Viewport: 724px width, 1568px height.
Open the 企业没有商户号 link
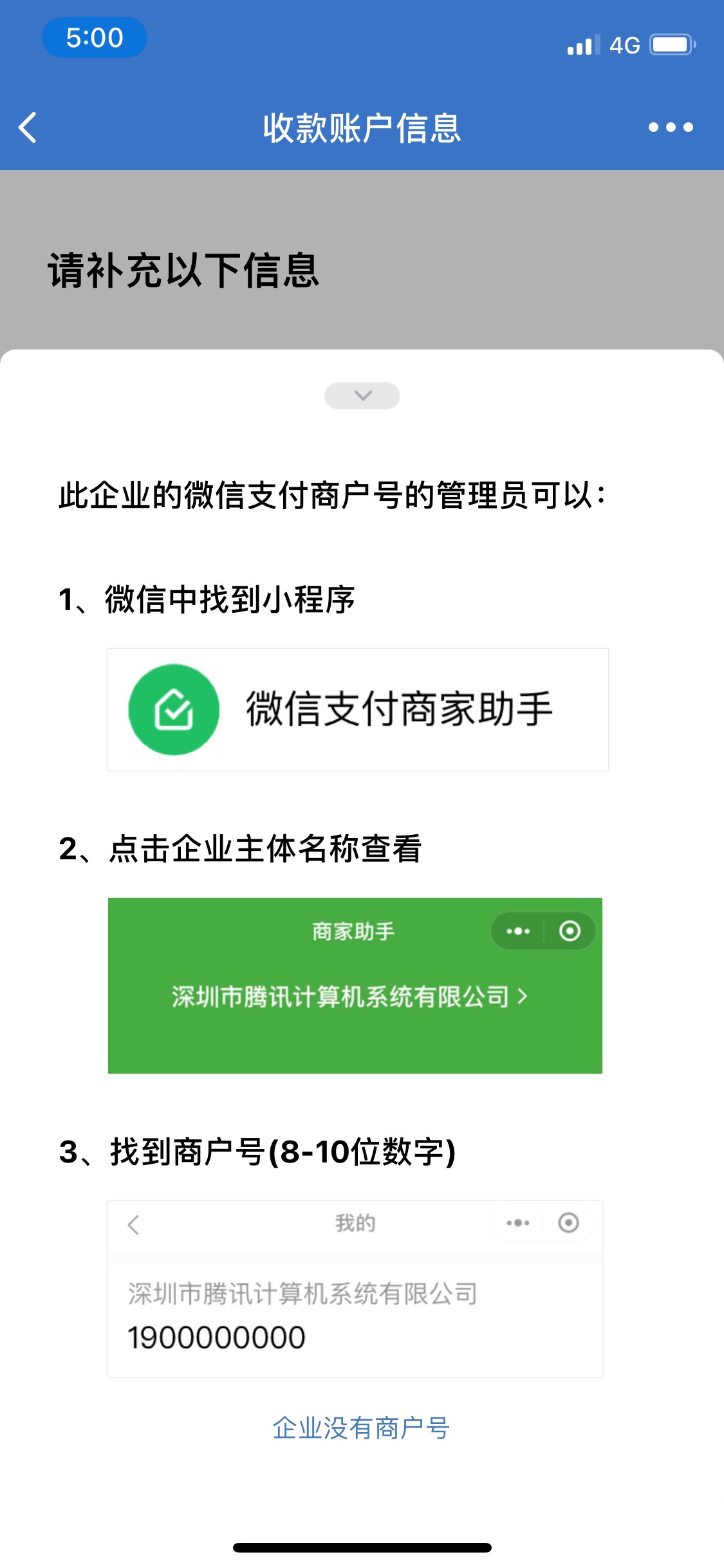(x=360, y=1428)
